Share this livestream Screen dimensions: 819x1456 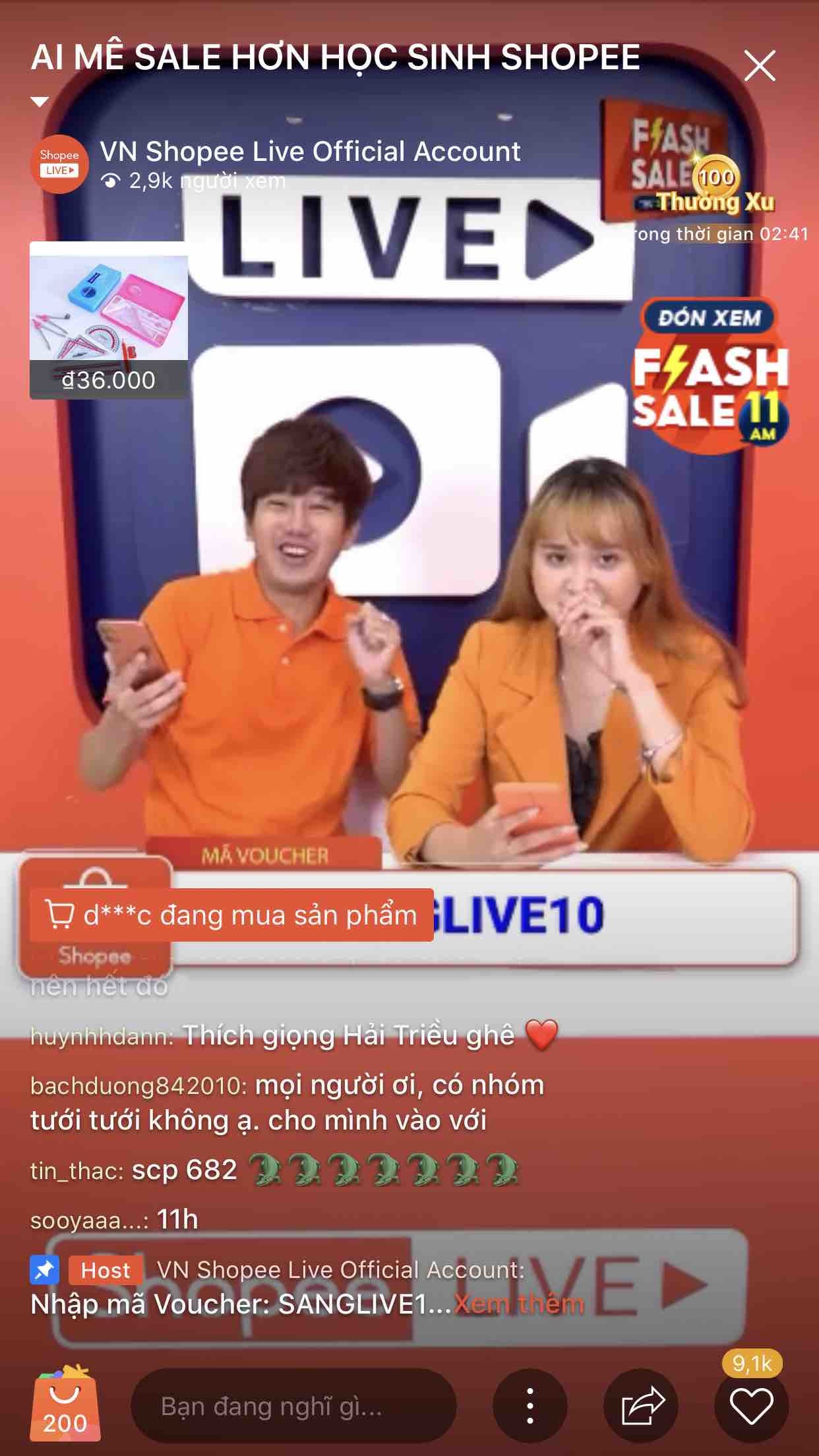click(x=642, y=1407)
